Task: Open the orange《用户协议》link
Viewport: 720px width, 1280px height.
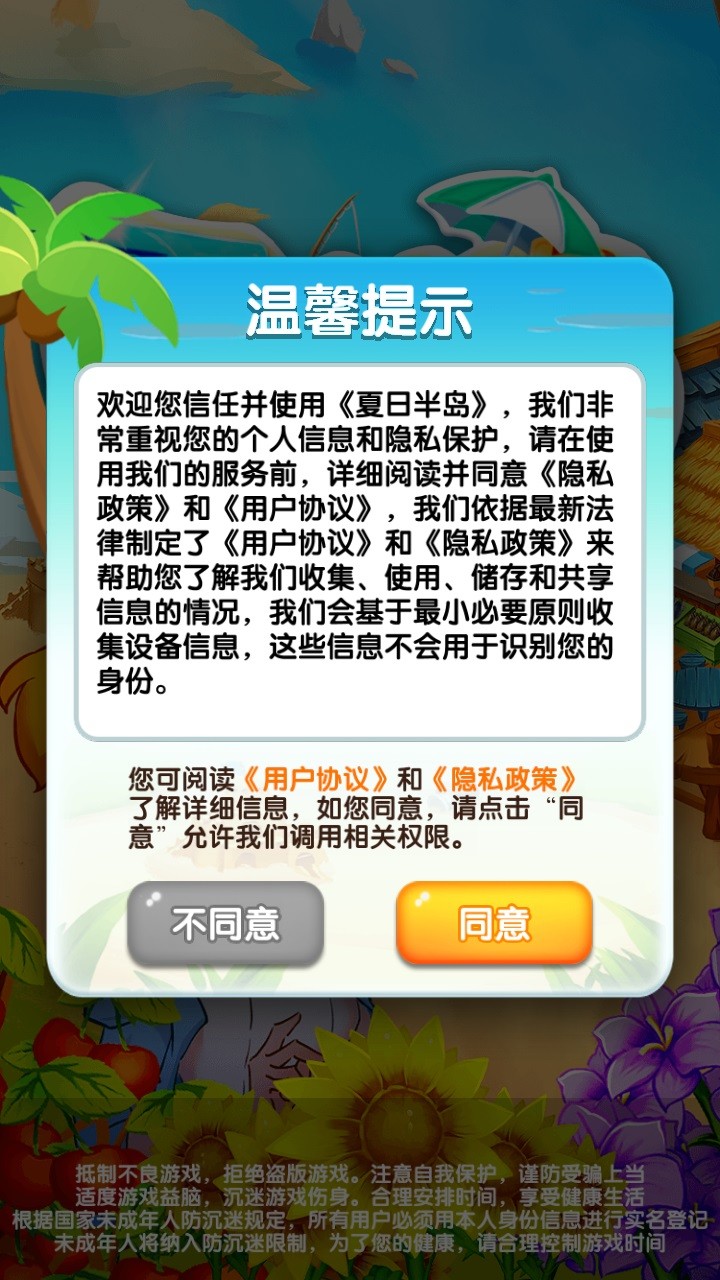Action: 318,779
